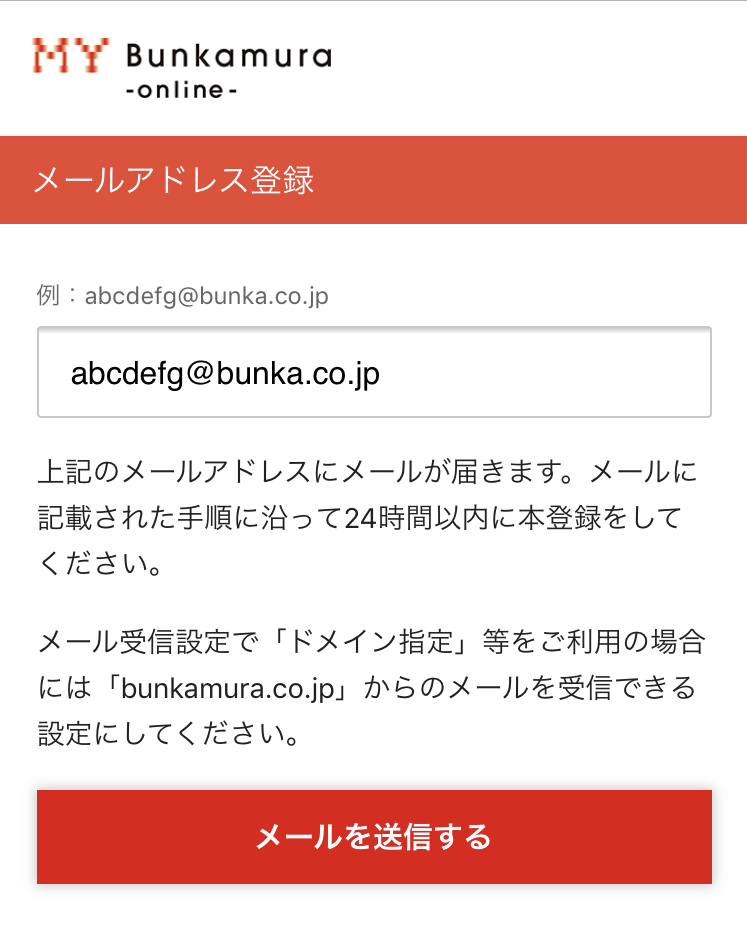Tap the email address input field
Image resolution: width=747 pixels, height=930 pixels.
click(x=374, y=372)
